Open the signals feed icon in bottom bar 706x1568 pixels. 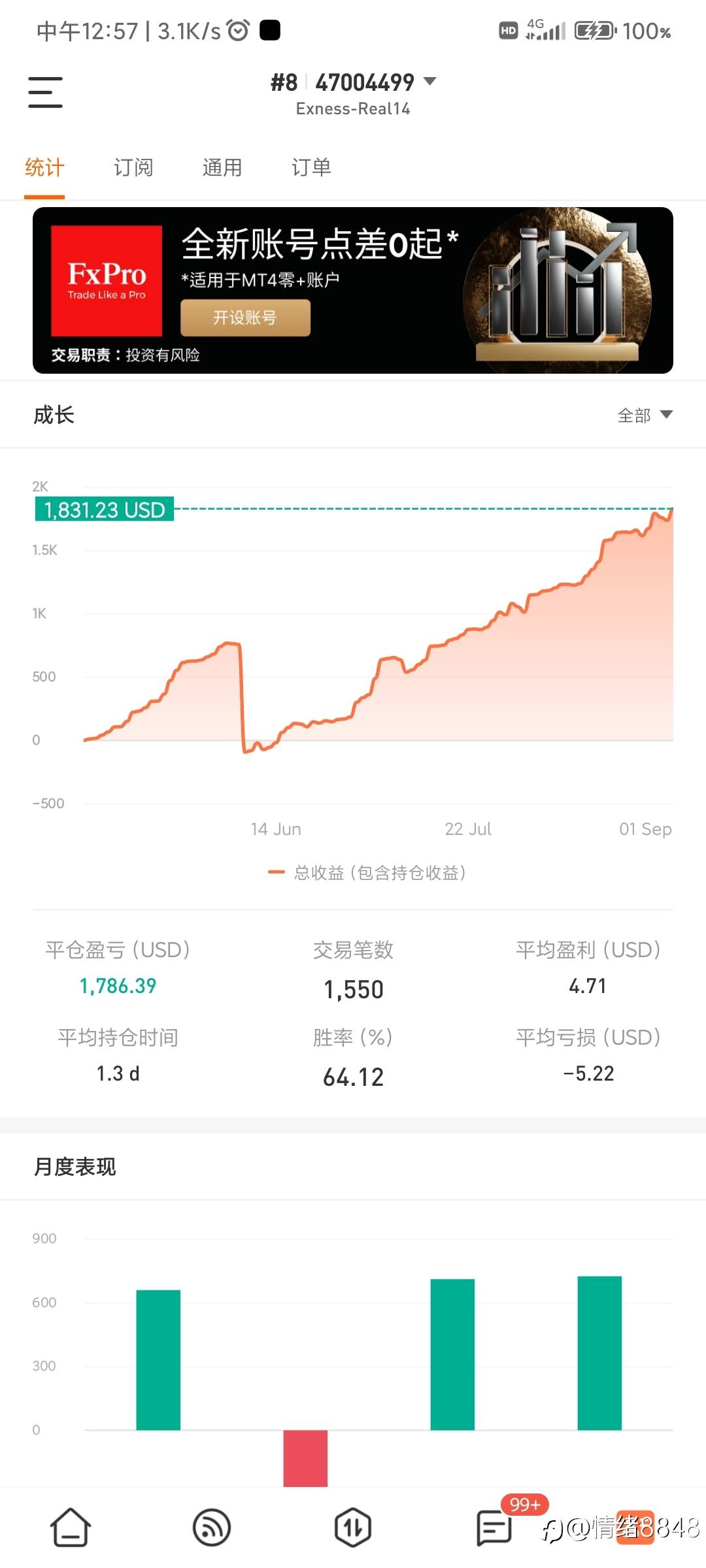tap(212, 1527)
